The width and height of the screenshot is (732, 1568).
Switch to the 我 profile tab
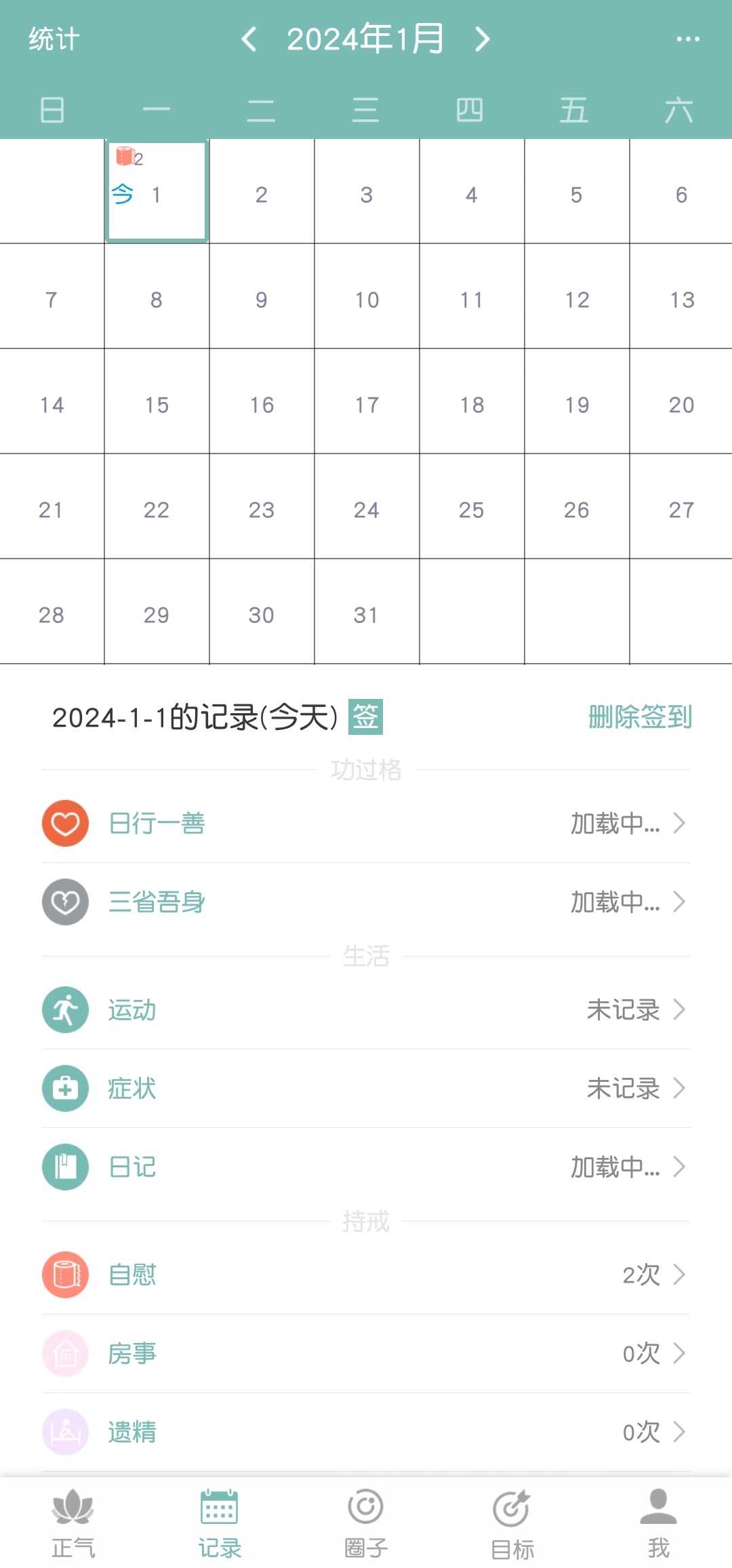pyautogui.click(x=659, y=1523)
